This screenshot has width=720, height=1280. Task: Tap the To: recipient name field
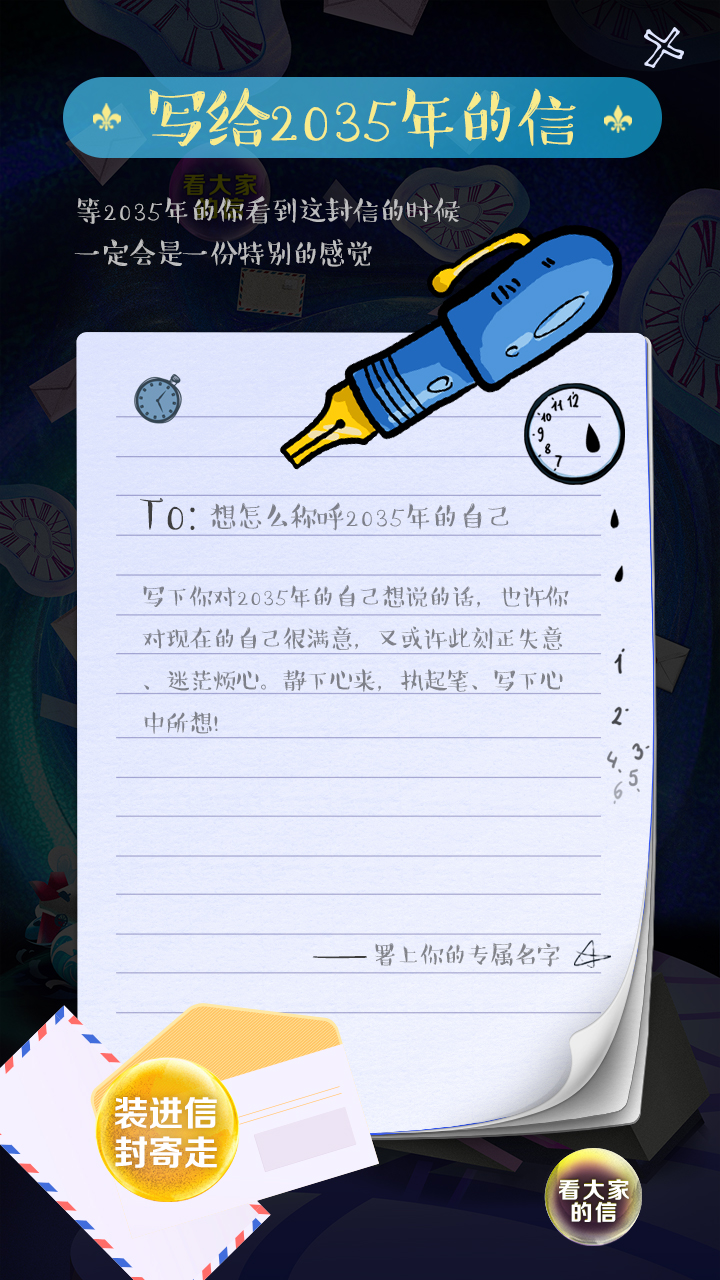point(360,517)
